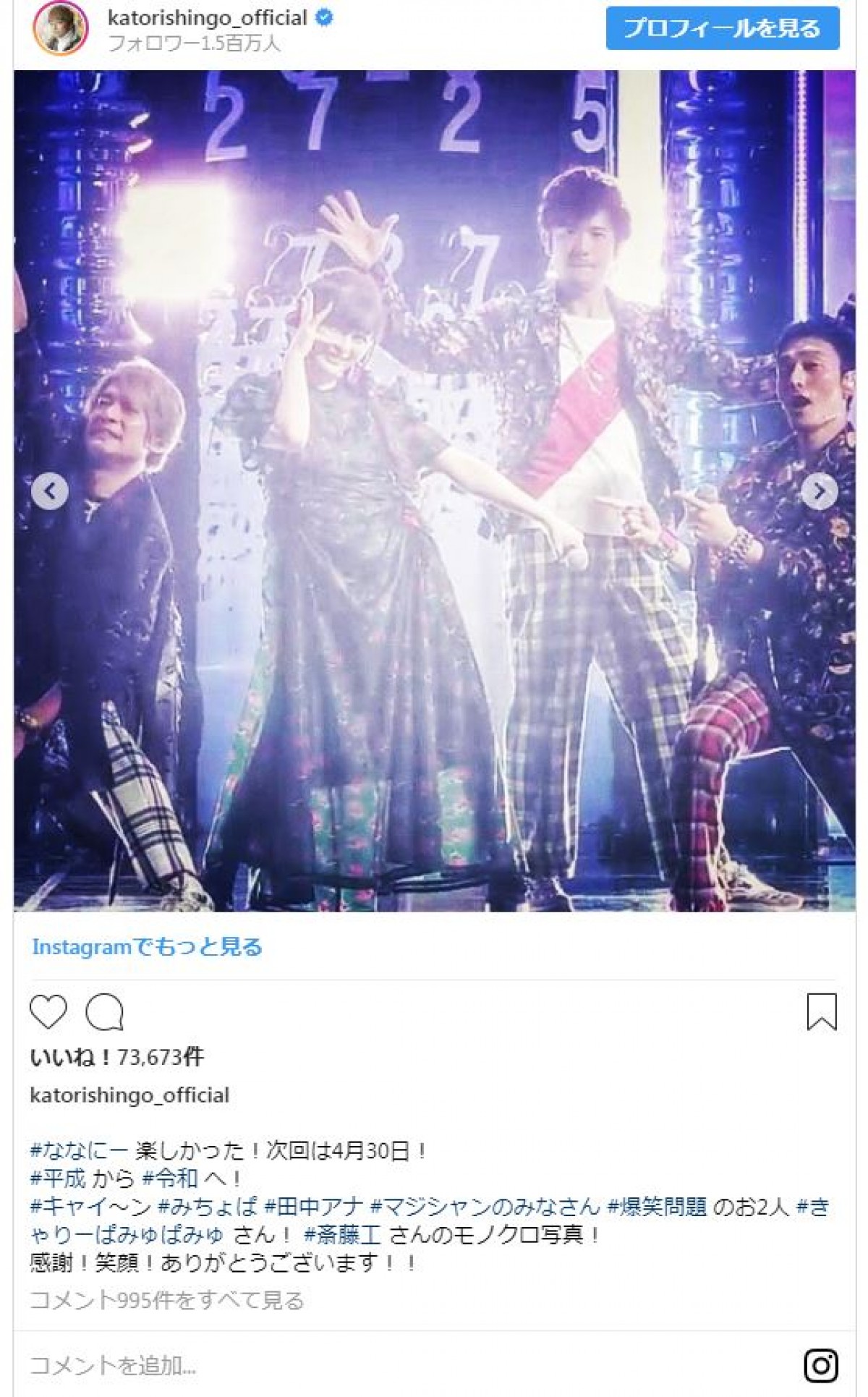Go to the next photo in the carousel

[819, 492]
